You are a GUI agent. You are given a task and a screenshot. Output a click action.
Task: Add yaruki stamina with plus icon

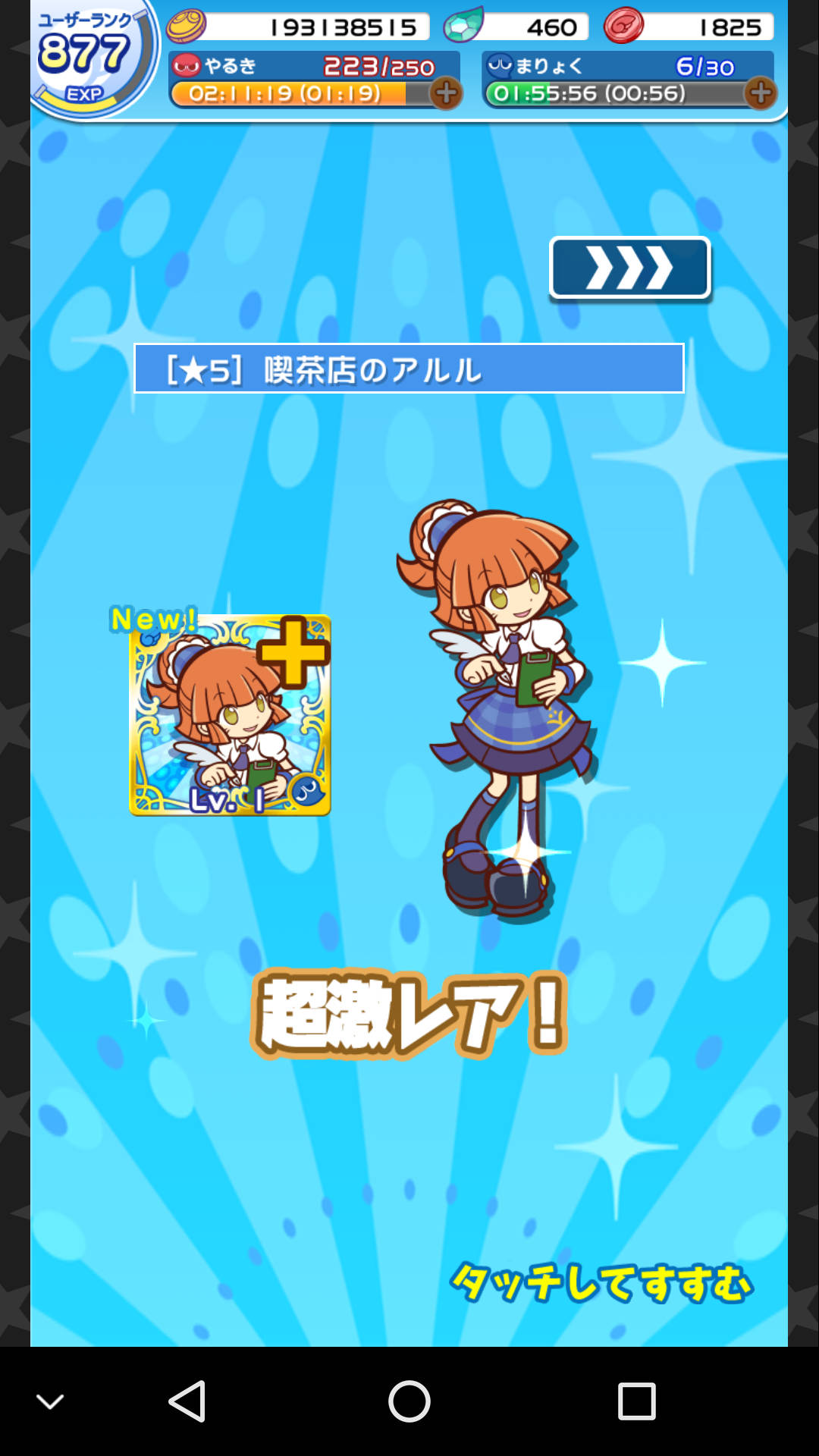tap(446, 93)
